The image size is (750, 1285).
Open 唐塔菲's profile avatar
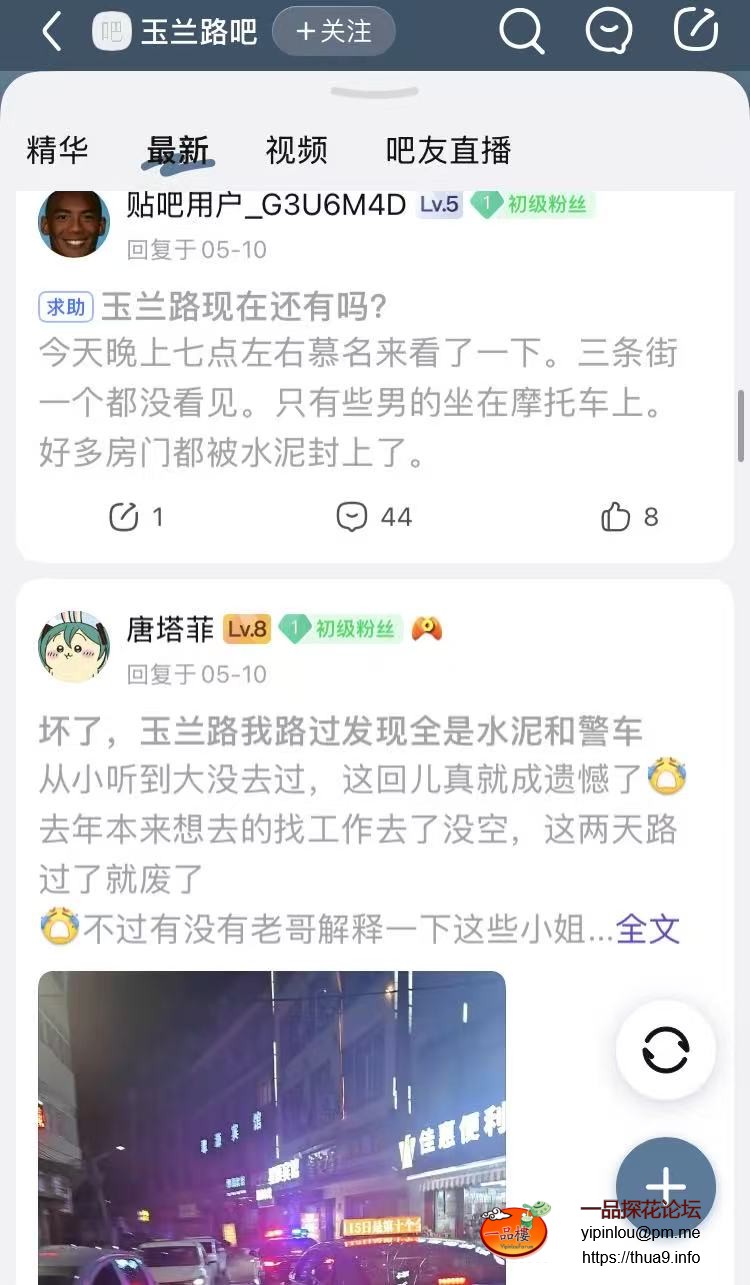coord(74,647)
